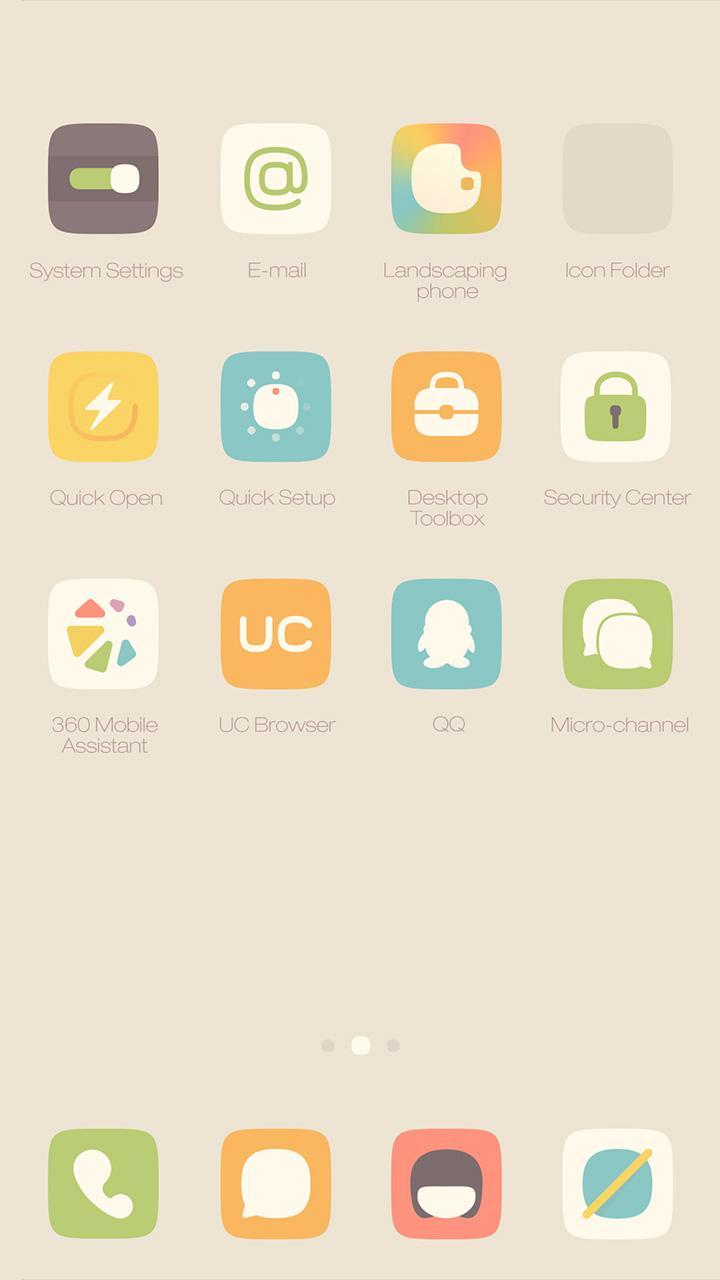Image resolution: width=720 pixels, height=1280 pixels.
Task: Open Landscaping phone app
Action: pyautogui.click(x=446, y=179)
